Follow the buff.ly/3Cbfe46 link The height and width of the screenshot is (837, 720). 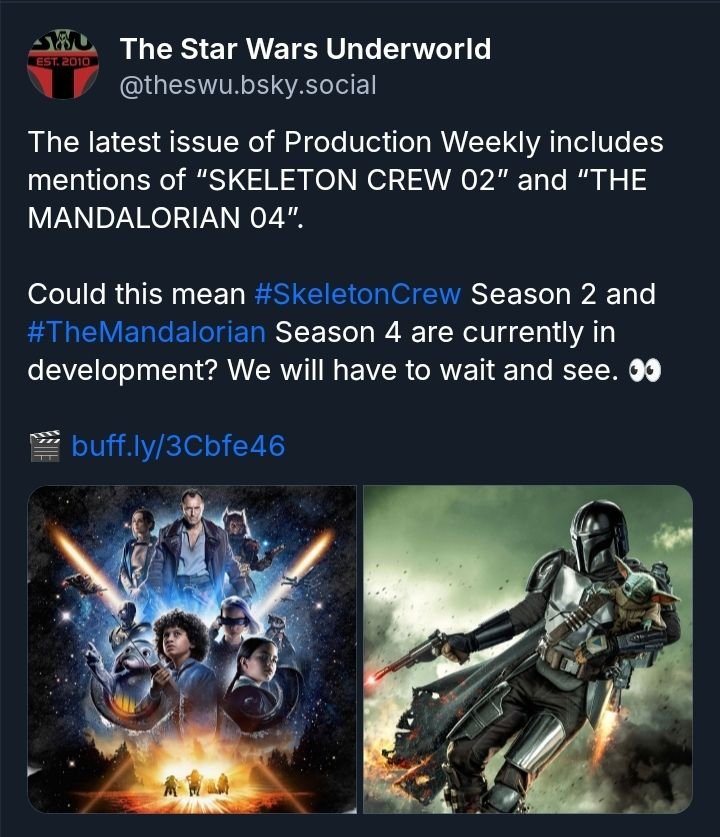tap(178, 445)
